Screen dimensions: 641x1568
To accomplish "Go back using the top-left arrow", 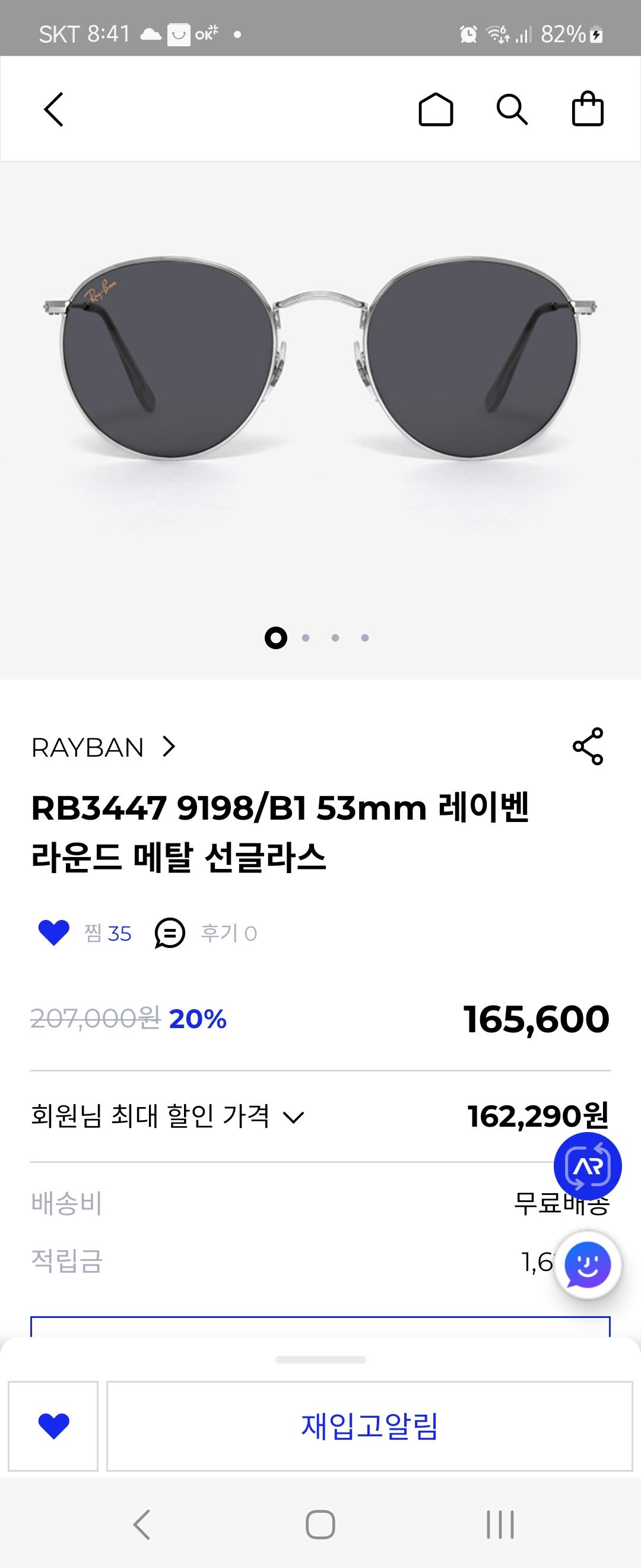I will tap(53, 109).
